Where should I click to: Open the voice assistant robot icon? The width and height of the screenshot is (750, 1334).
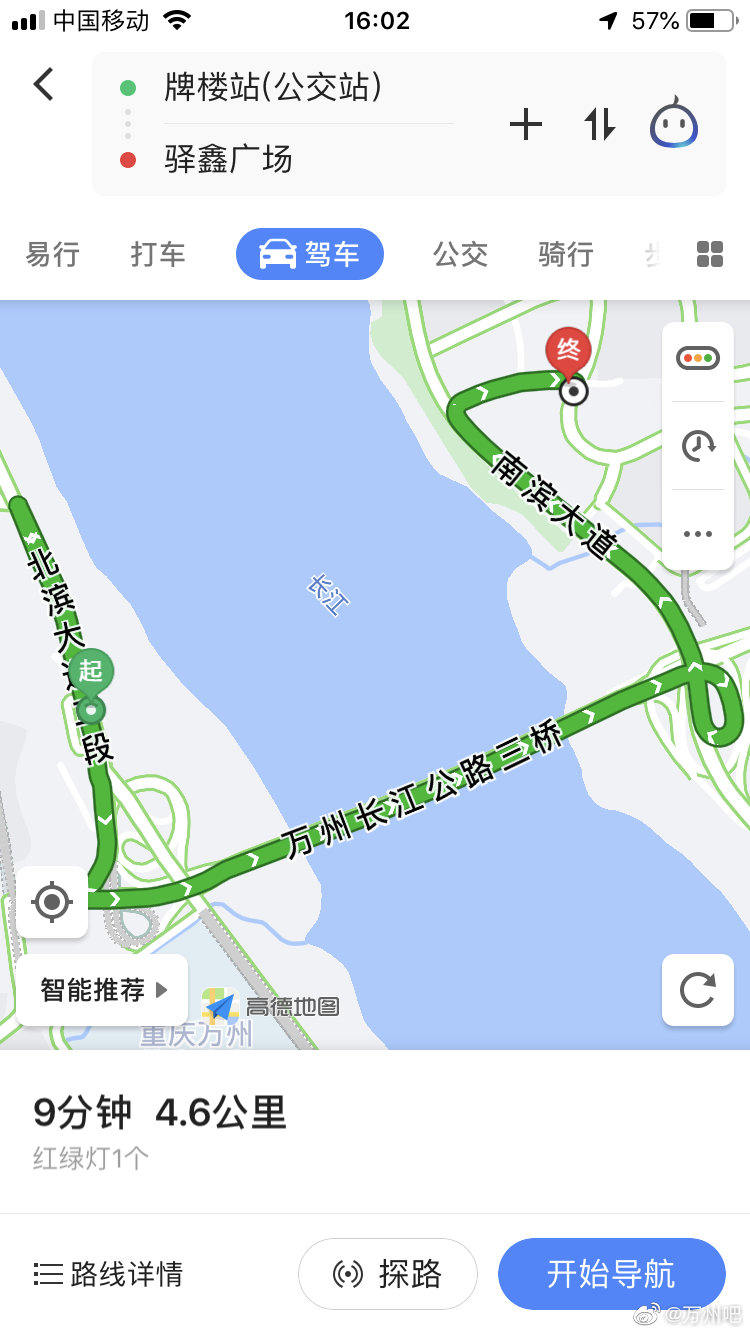coord(674,125)
